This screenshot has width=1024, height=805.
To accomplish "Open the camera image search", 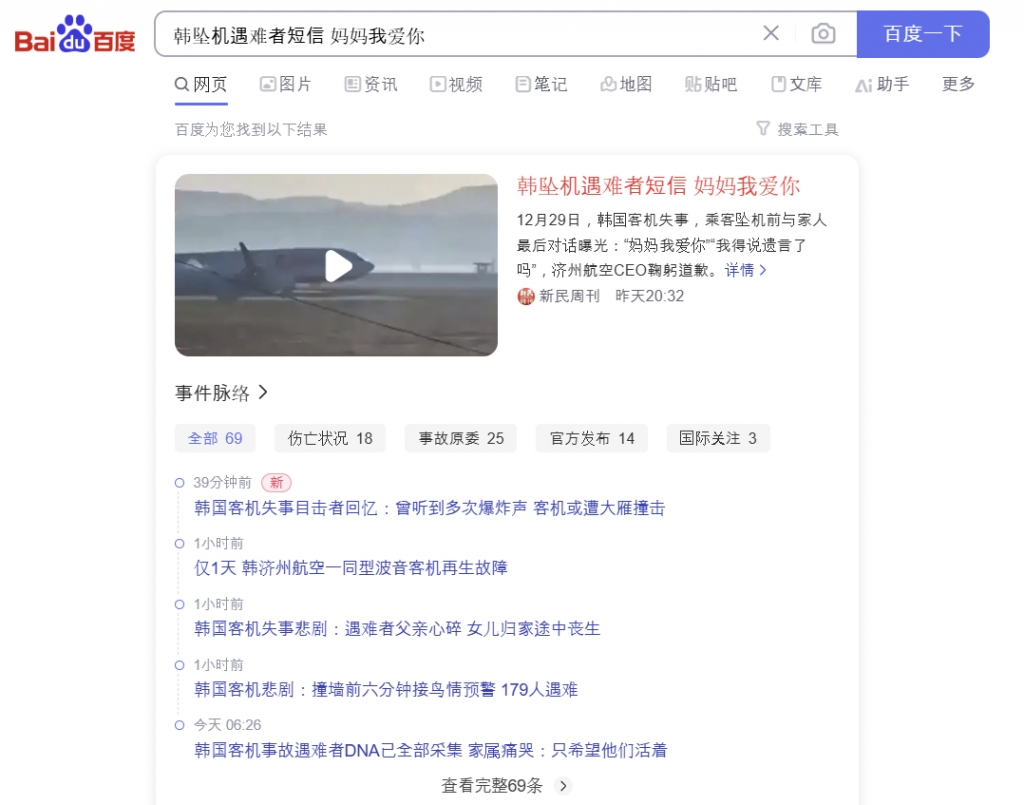I will pos(823,34).
